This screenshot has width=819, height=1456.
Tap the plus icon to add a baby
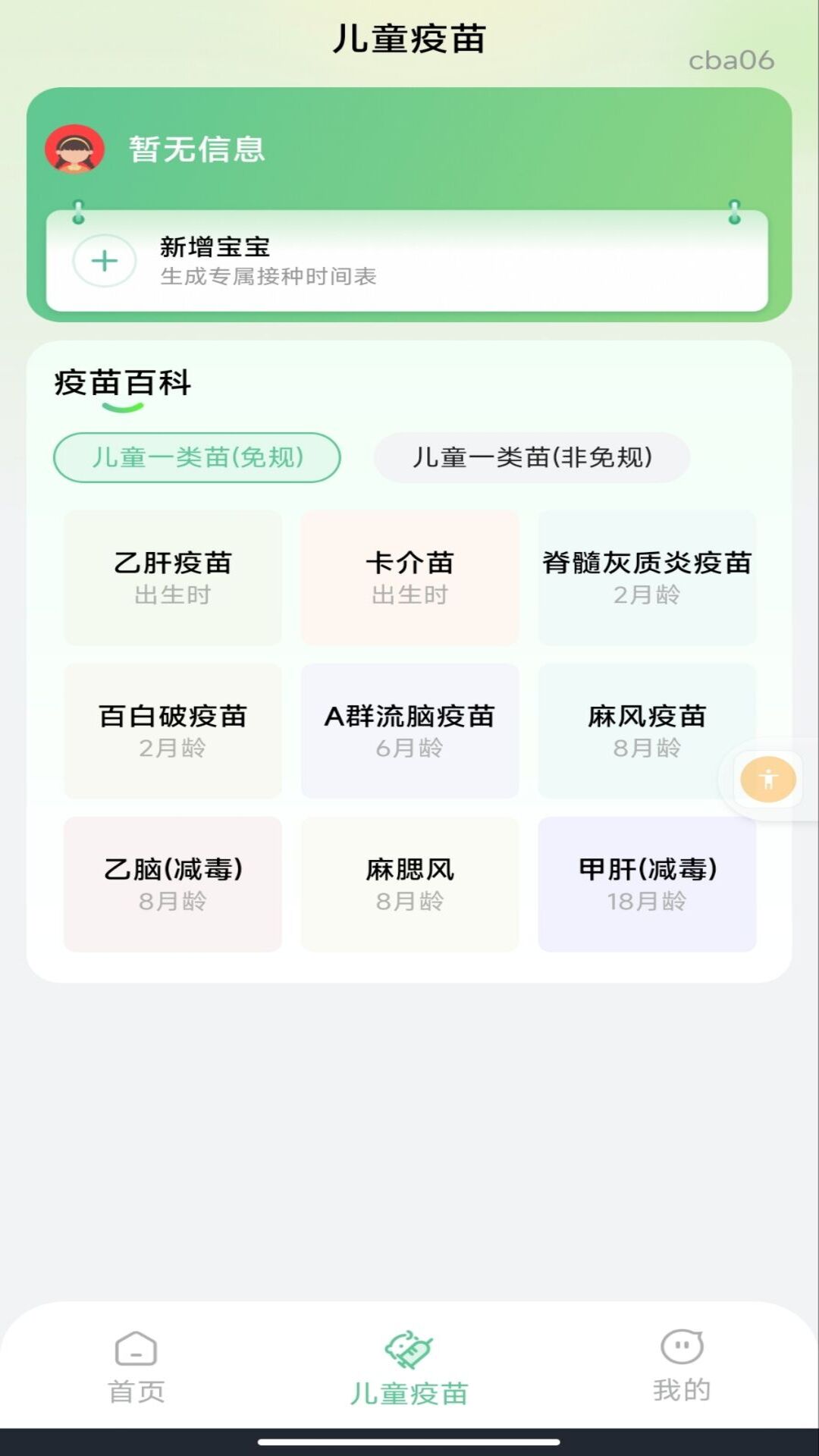click(x=105, y=261)
